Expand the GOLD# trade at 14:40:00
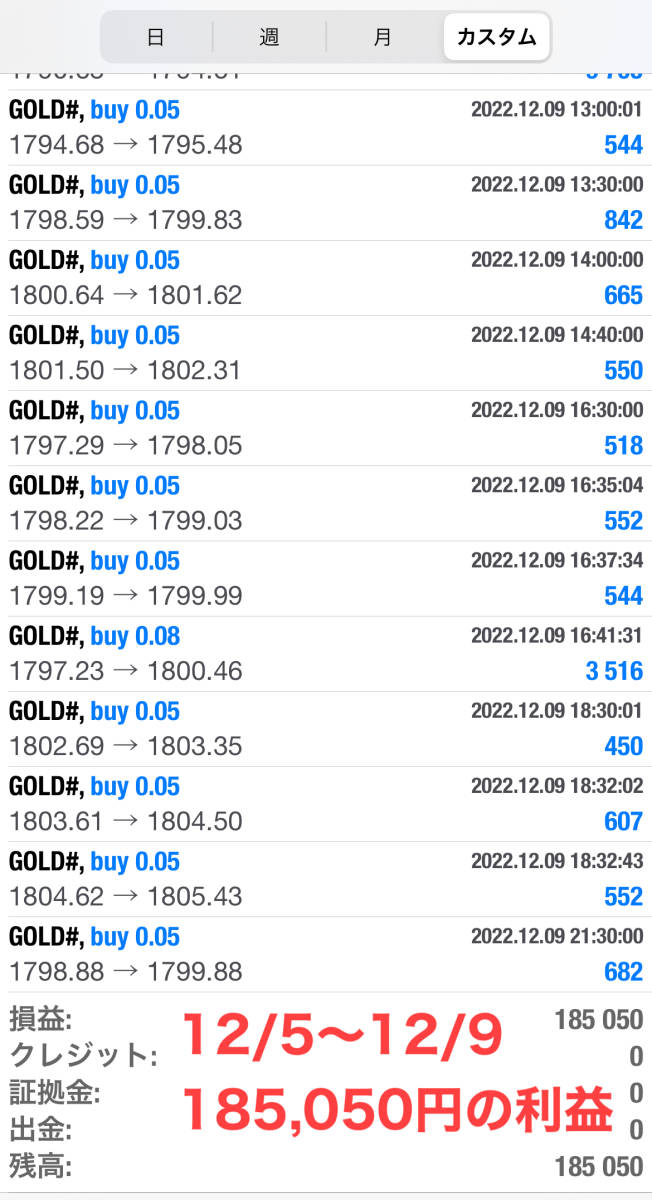 (x=326, y=353)
